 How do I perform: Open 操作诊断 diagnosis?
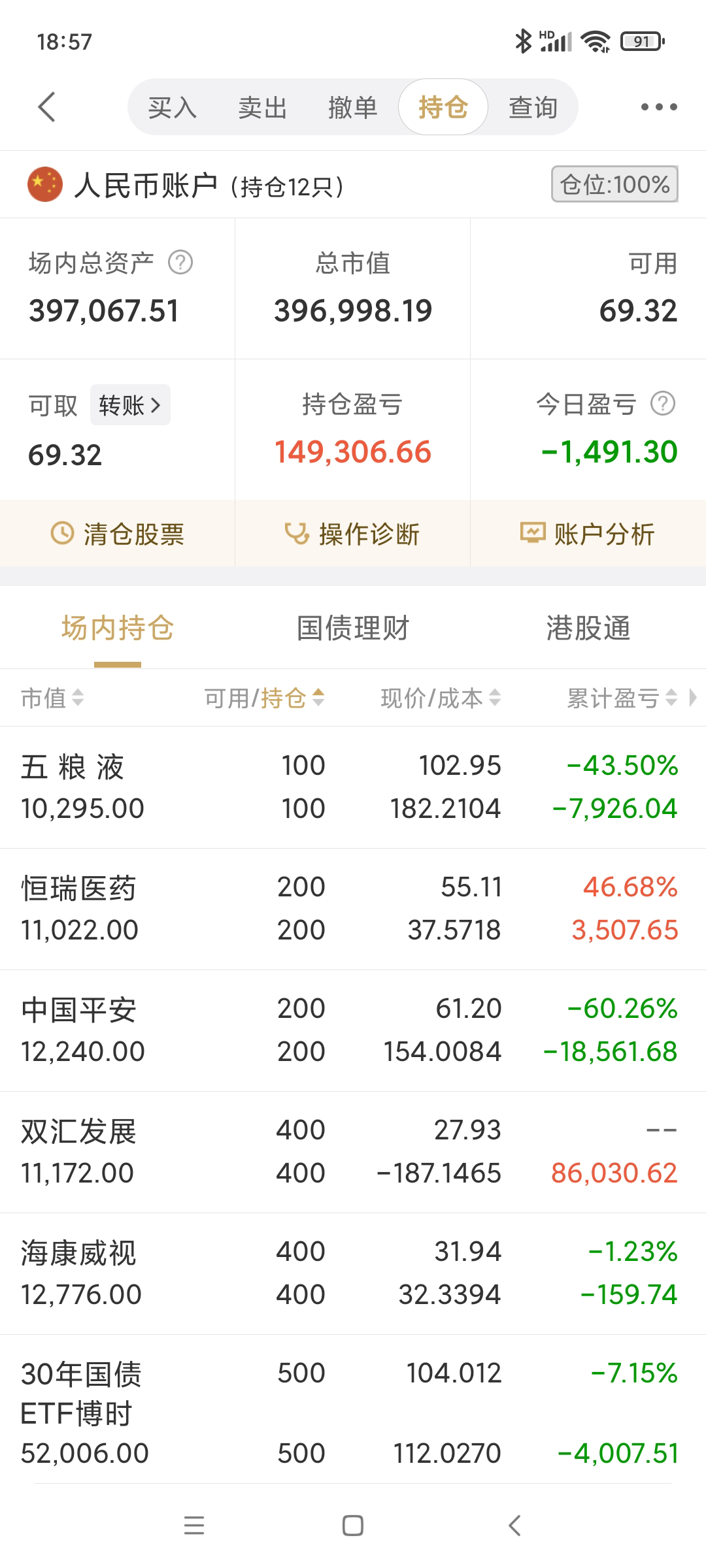(x=352, y=534)
